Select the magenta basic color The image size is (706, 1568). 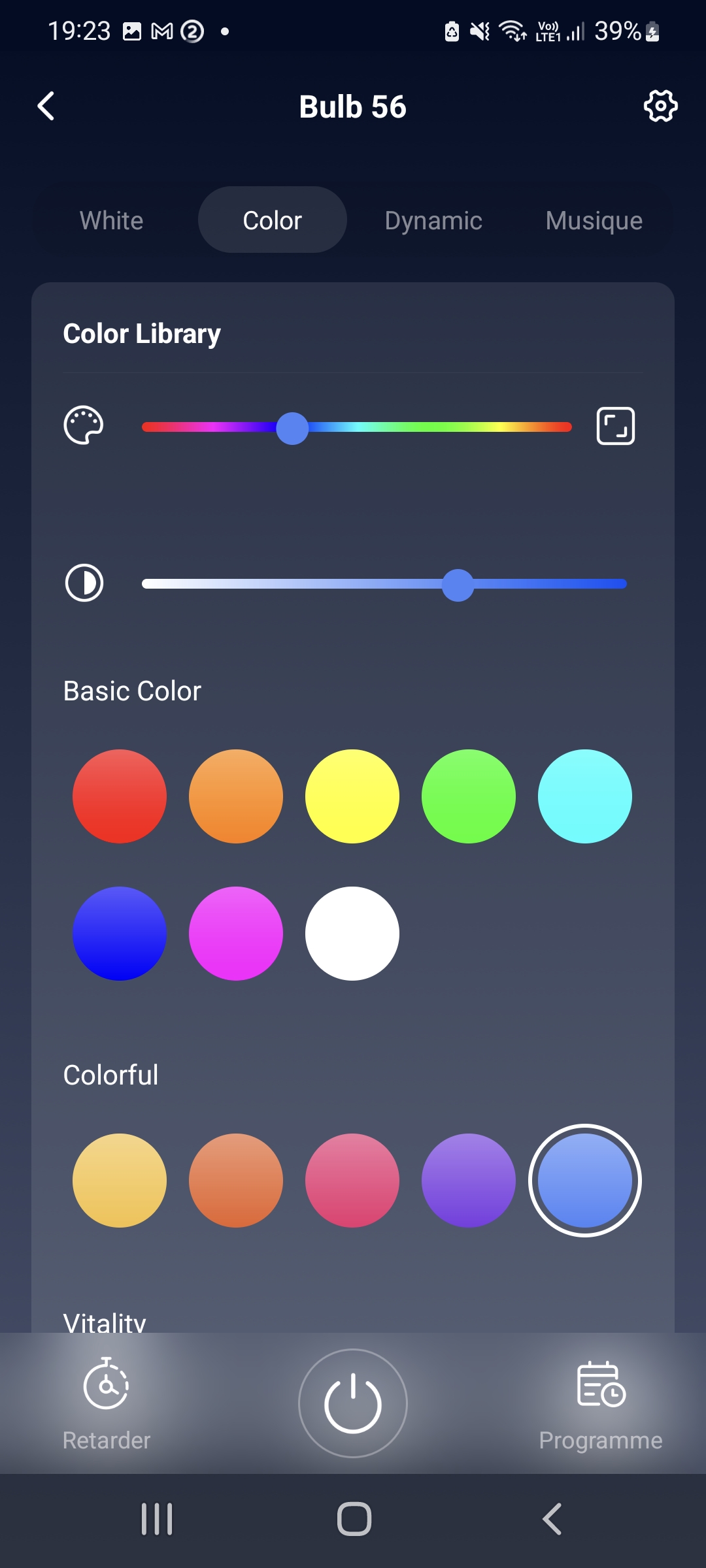coord(236,934)
